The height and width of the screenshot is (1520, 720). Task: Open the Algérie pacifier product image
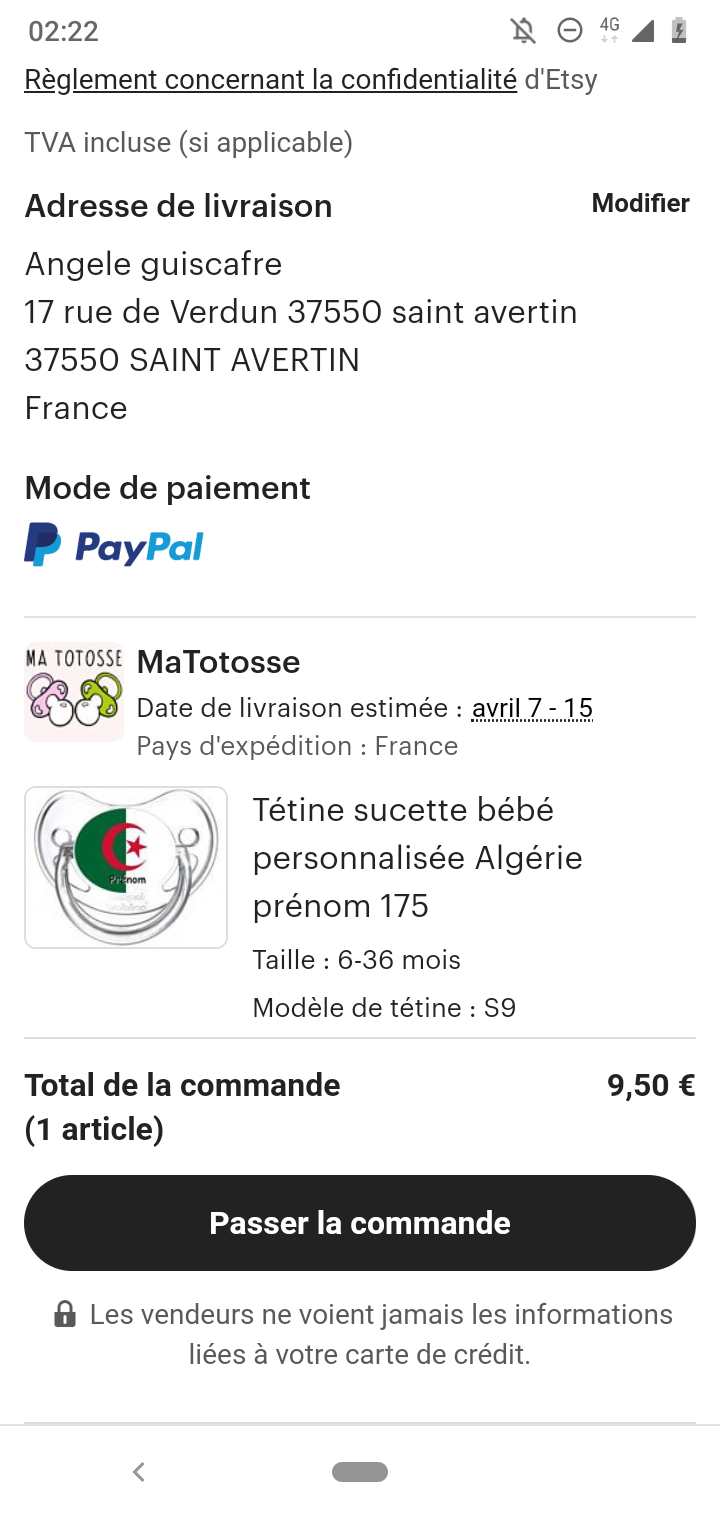pyautogui.click(x=126, y=867)
